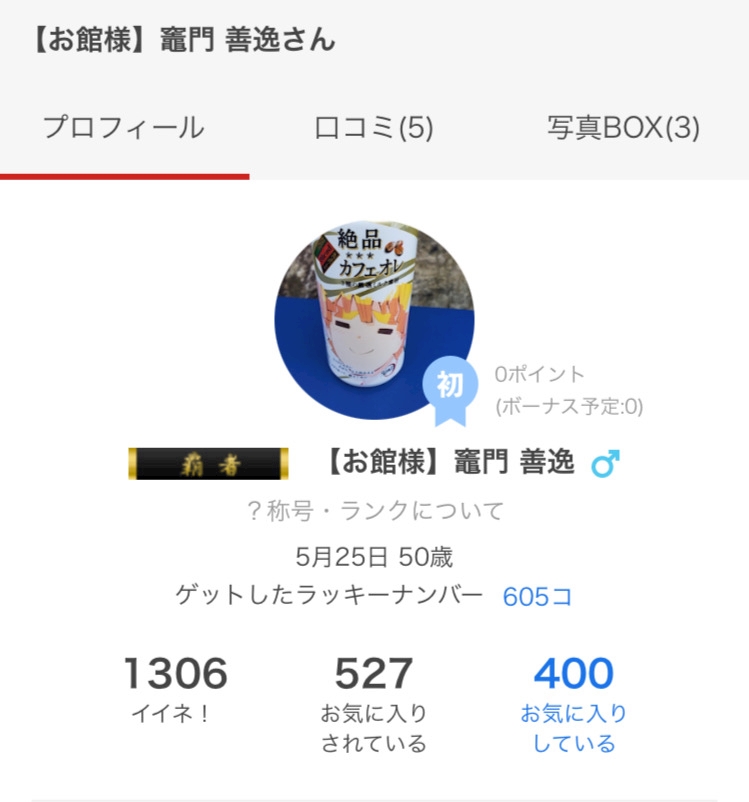Open the 口コミ(5) tab
Image resolution: width=749 pixels, height=802 pixels.
374,128
